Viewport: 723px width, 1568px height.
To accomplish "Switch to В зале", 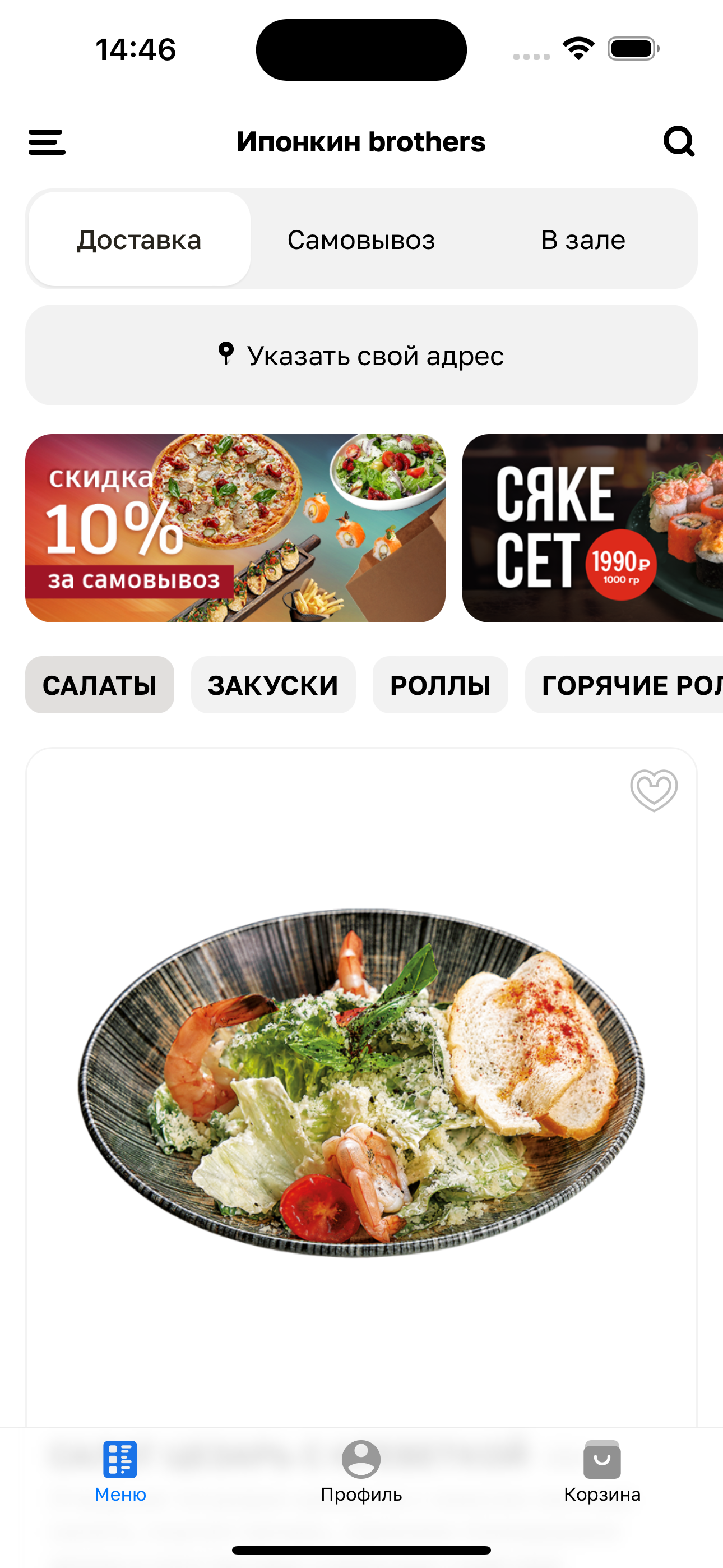I will [582, 240].
